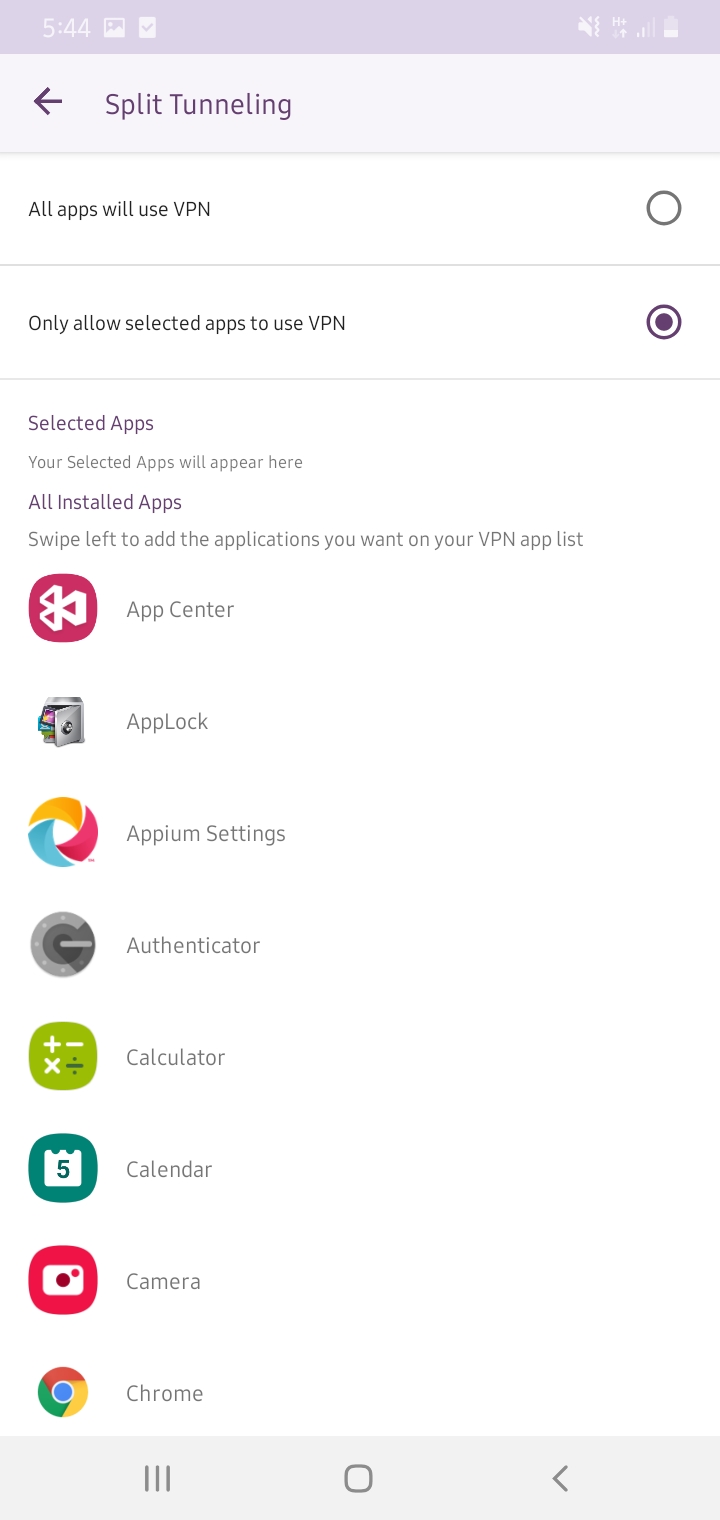Tap the App Center row
Viewport: 720px width, 1520px height.
tap(360, 609)
